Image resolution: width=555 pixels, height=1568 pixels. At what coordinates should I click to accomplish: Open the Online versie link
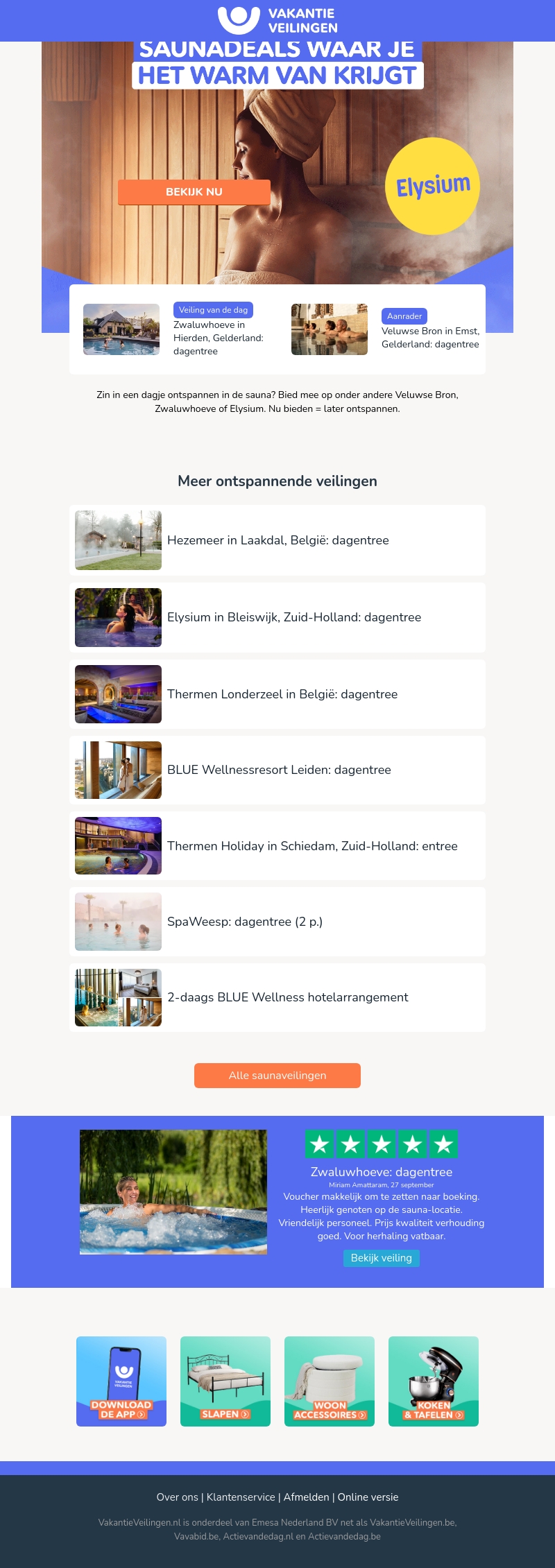(x=368, y=1497)
